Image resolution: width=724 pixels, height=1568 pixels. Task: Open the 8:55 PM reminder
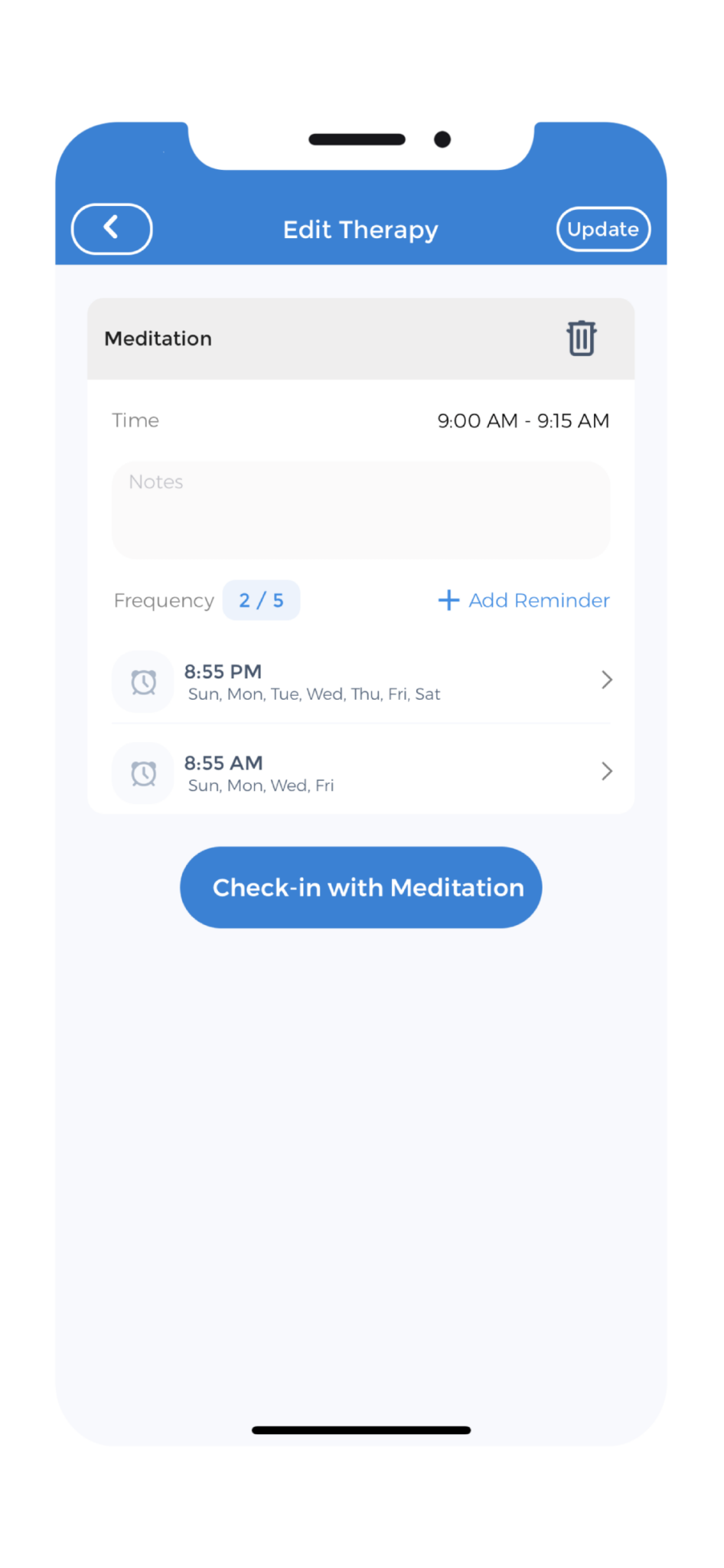(x=360, y=681)
